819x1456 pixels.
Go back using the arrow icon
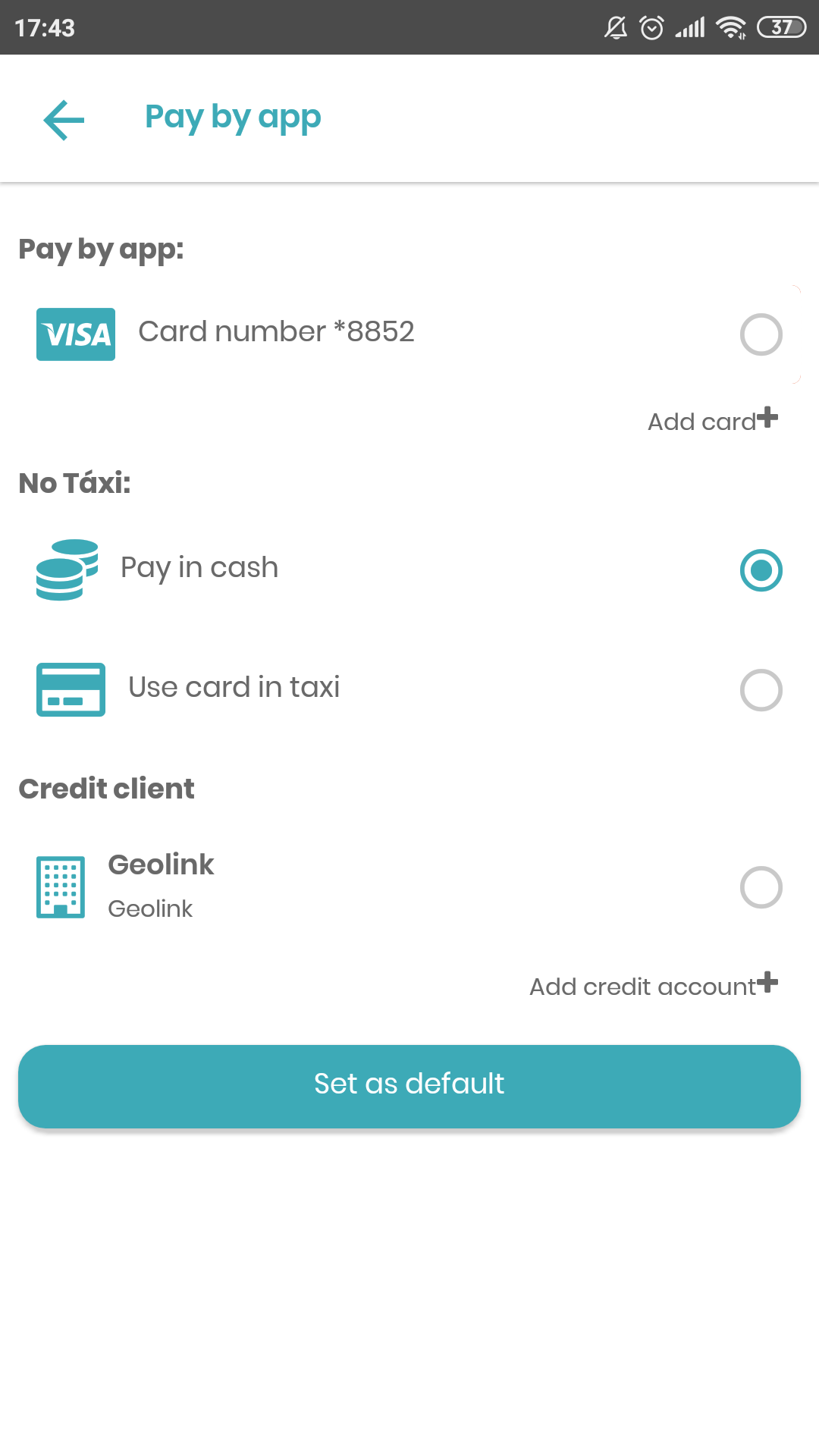[64, 120]
